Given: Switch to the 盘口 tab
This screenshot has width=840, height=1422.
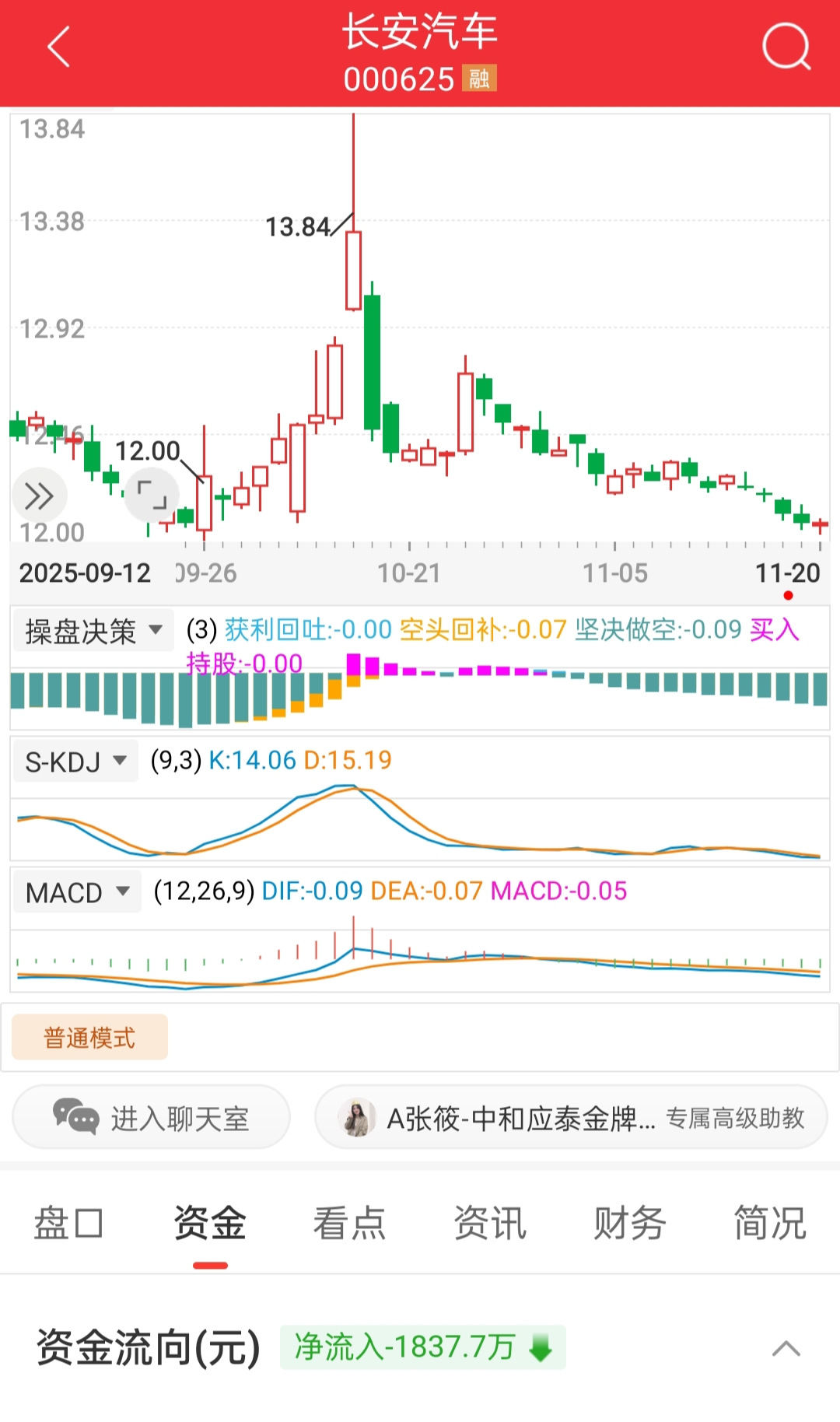Looking at the screenshot, I should (68, 1222).
